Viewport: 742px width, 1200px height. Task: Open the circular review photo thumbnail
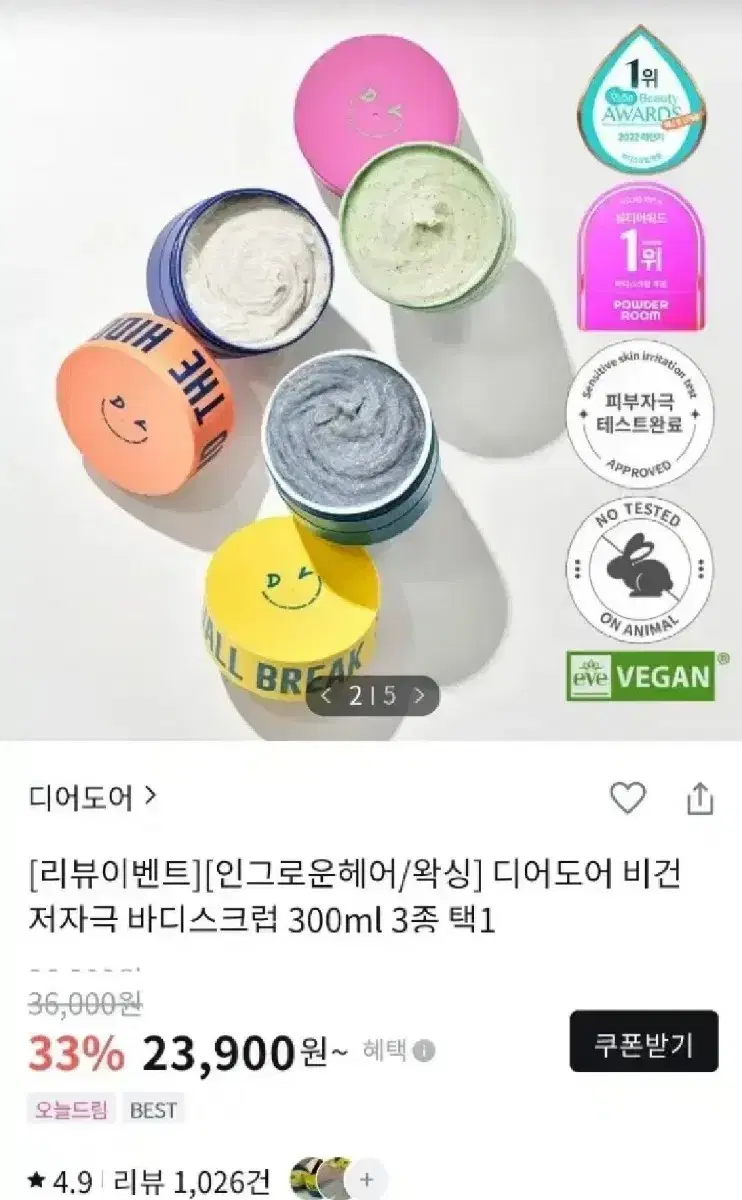click(x=305, y=1178)
